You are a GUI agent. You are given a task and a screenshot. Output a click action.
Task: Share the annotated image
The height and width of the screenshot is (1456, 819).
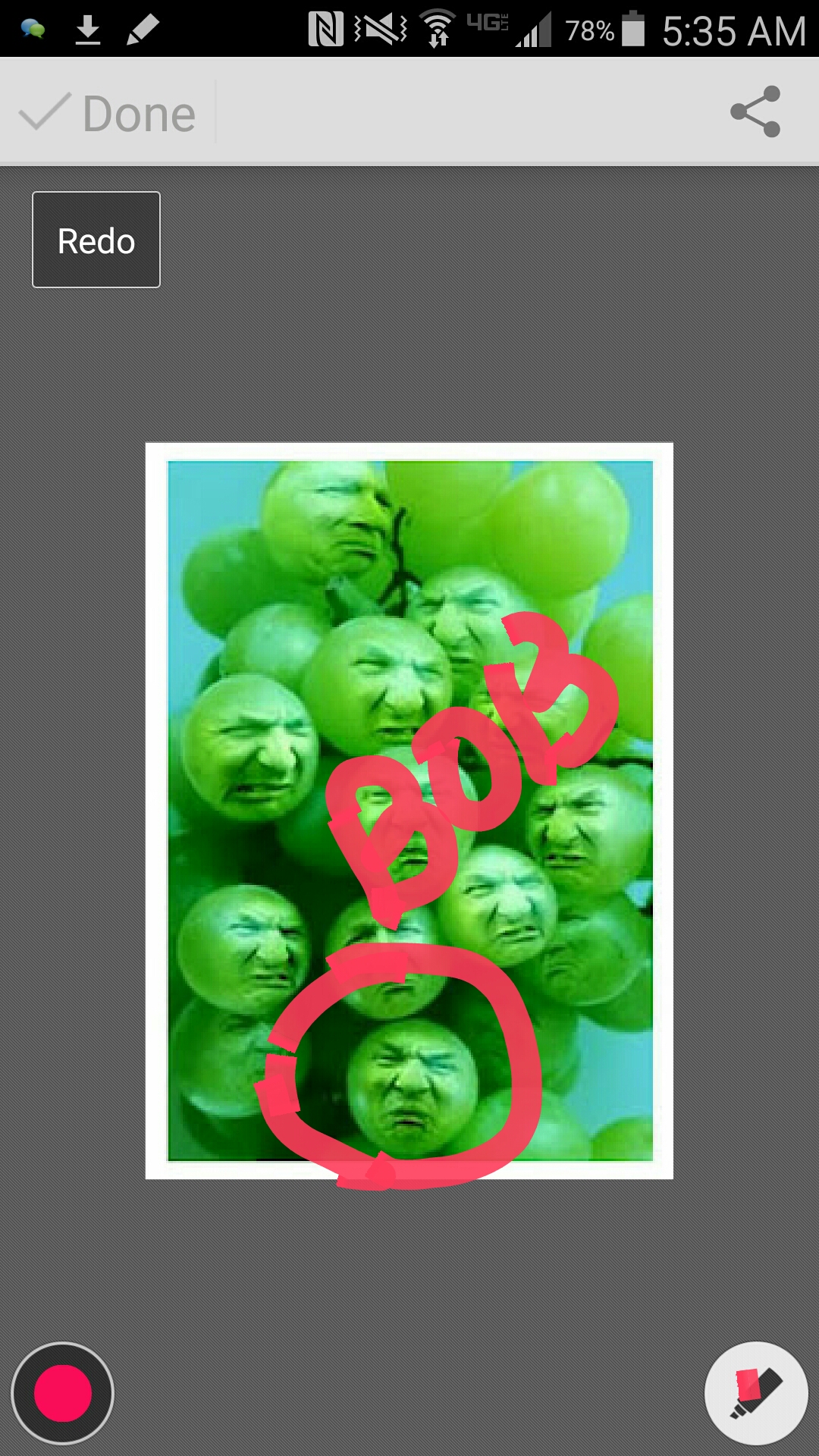pyautogui.click(x=755, y=111)
